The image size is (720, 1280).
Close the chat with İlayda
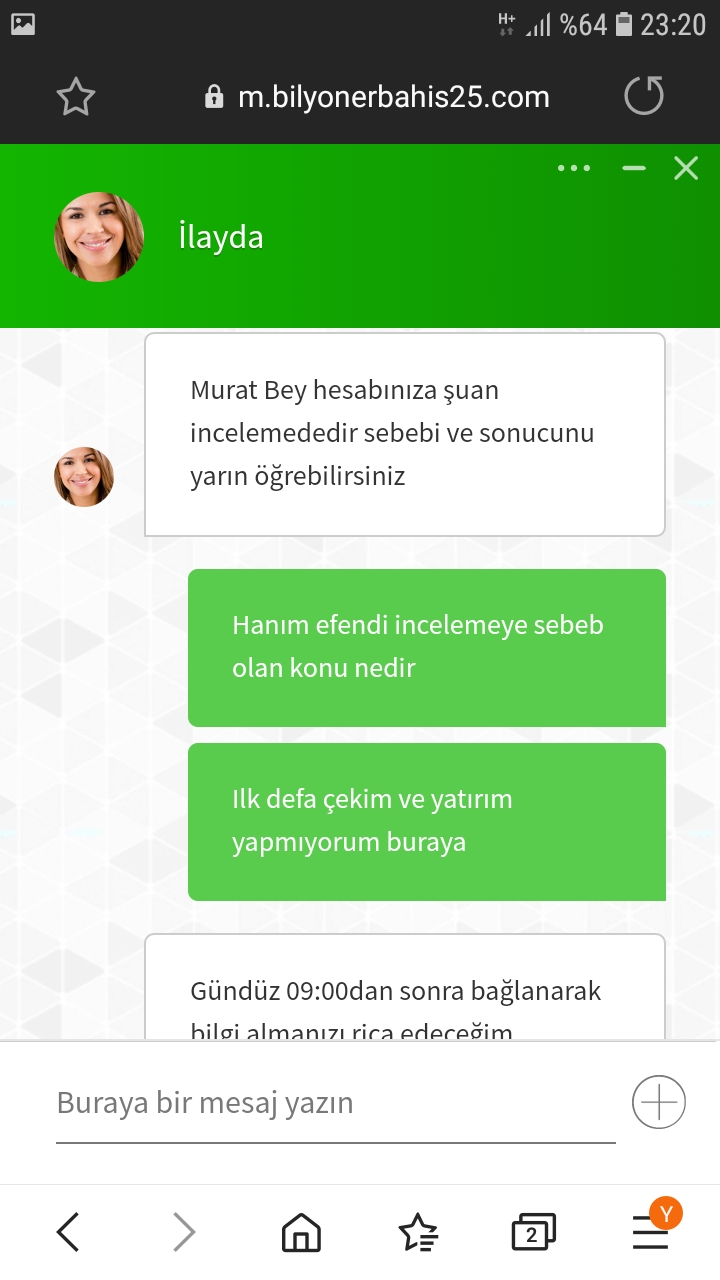click(x=686, y=168)
